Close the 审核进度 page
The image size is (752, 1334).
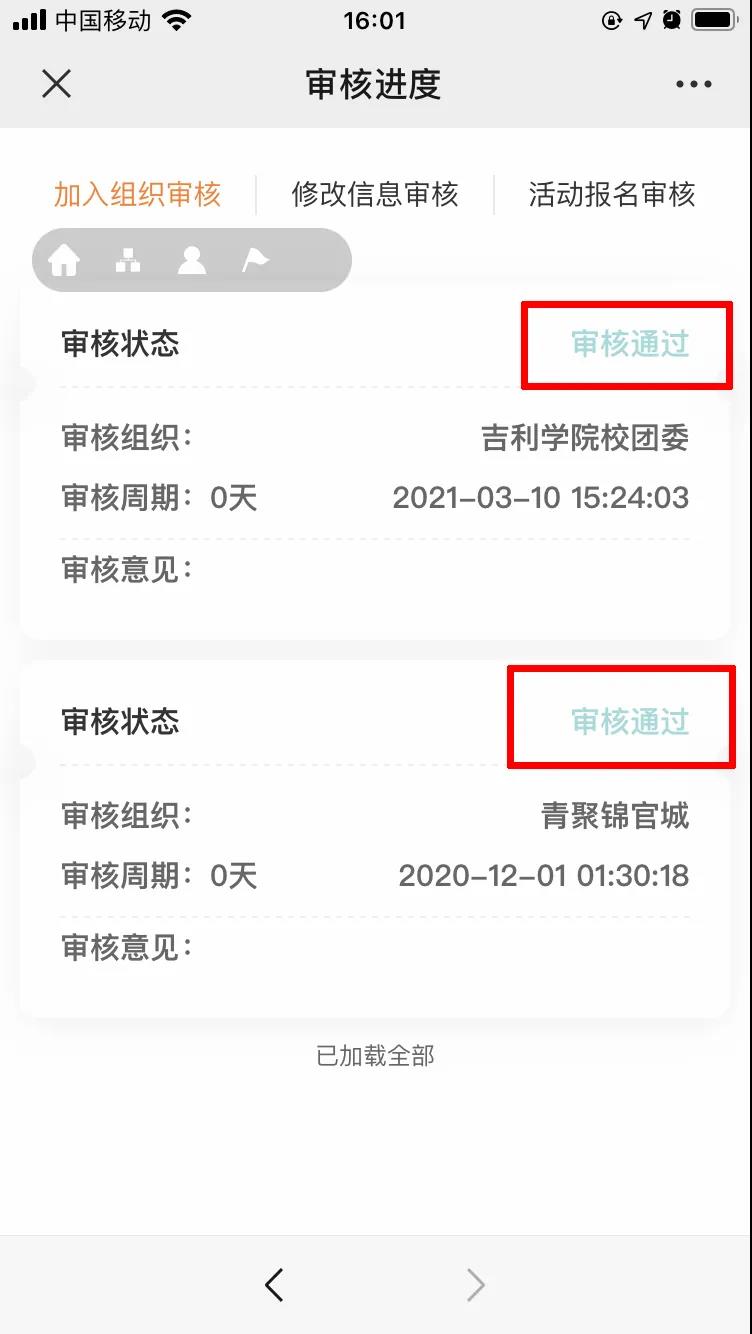57,84
